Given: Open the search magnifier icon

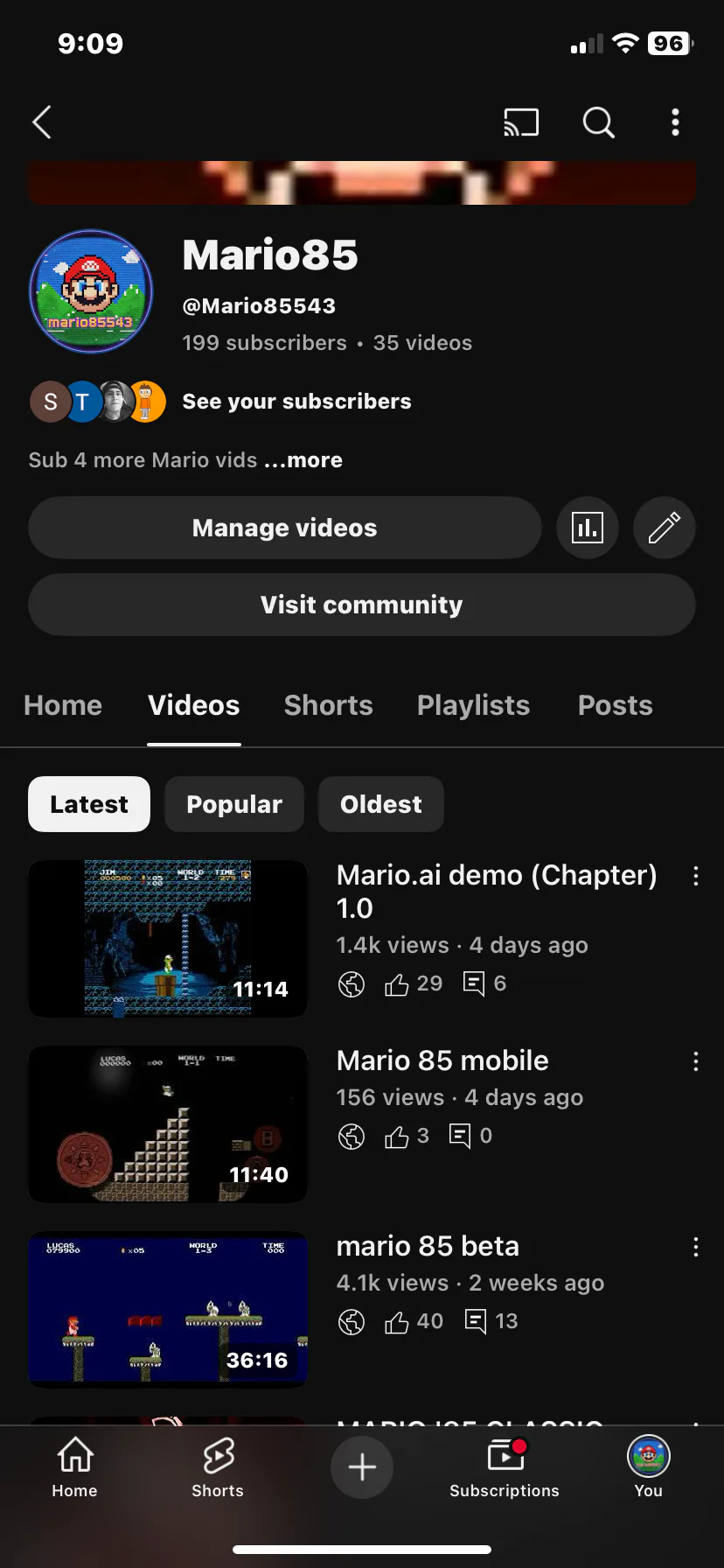Looking at the screenshot, I should pyautogui.click(x=599, y=122).
